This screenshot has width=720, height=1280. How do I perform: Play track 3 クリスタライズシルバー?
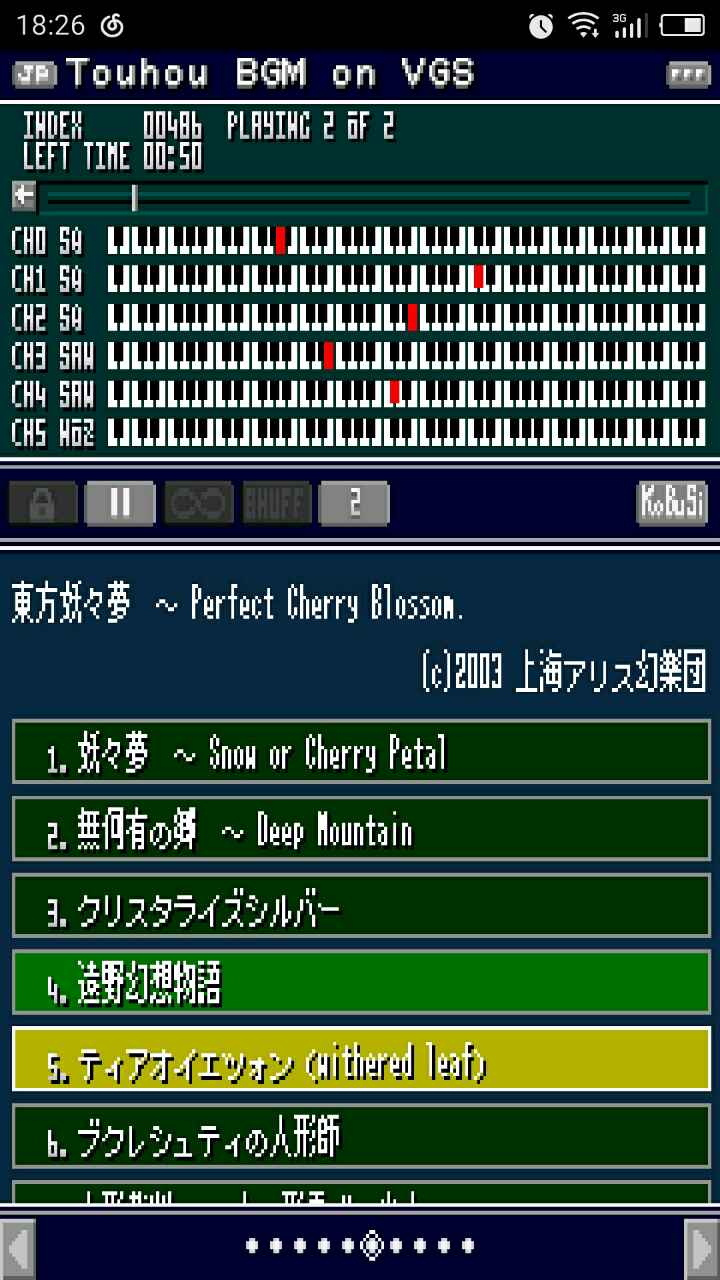point(361,906)
